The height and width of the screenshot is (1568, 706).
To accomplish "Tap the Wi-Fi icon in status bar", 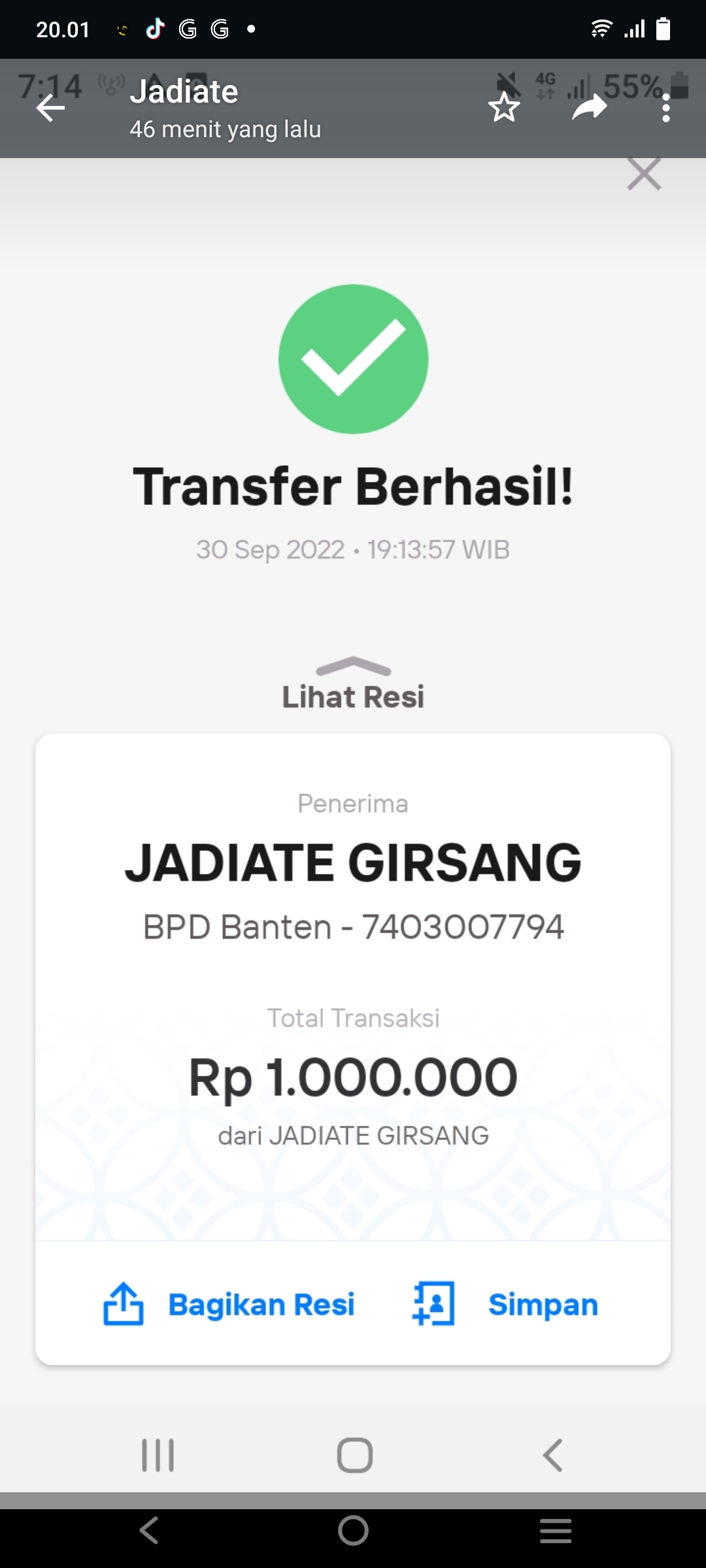I will click(601, 28).
